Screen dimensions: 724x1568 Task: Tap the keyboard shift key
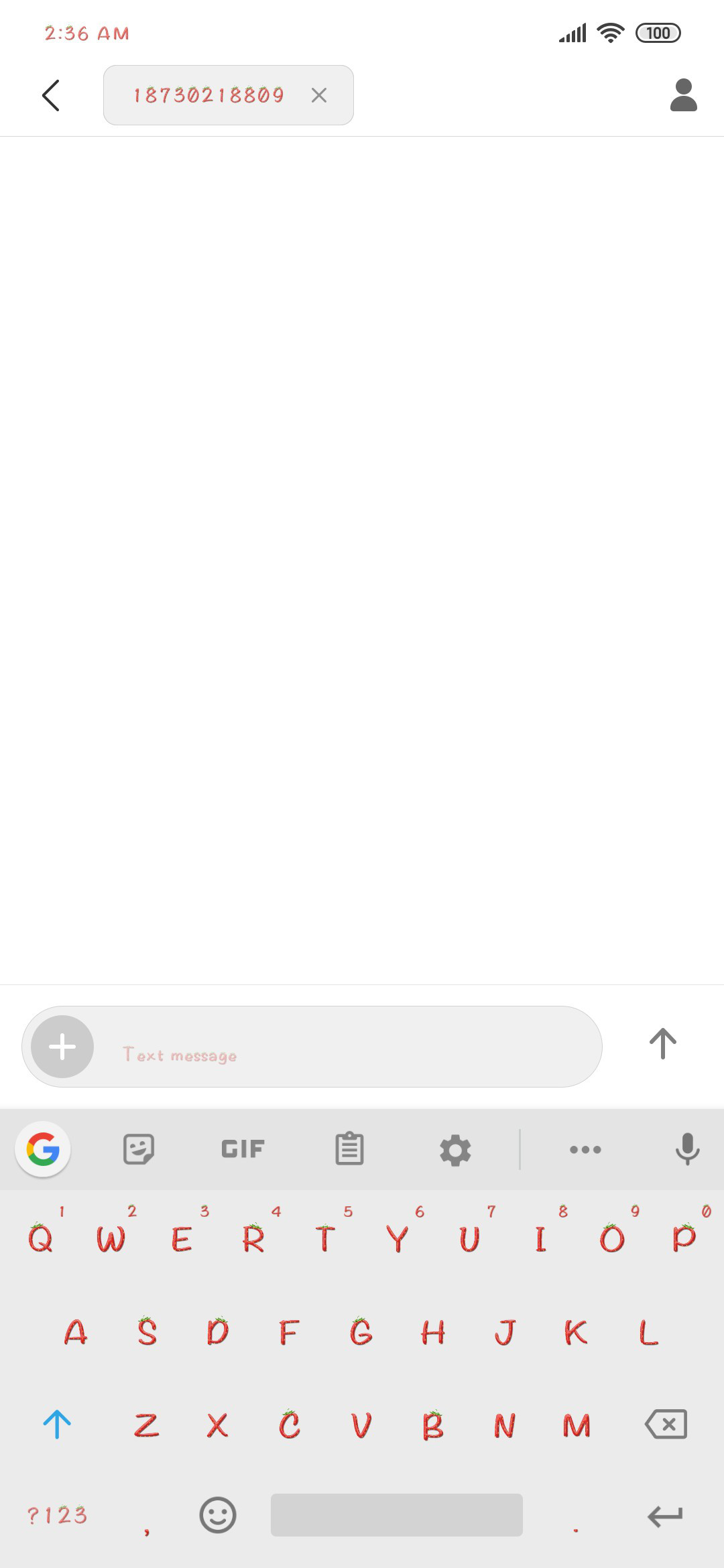[57, 1425]
